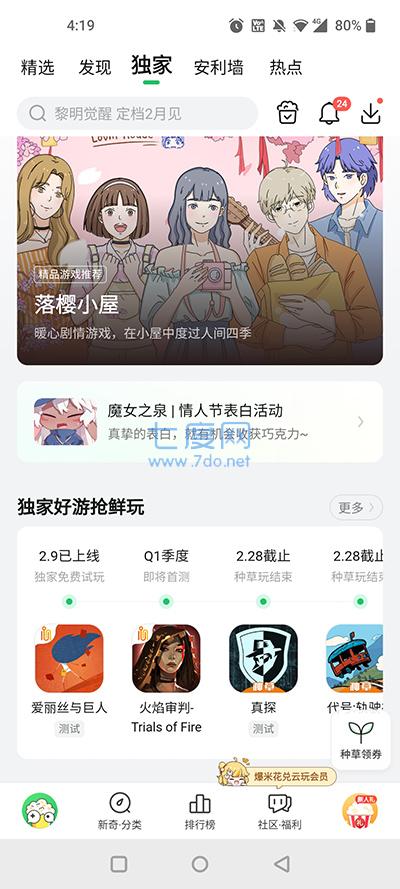The image size is (400, 889).
Task: Open the 安利墙 tab
Action: [219, 67]
